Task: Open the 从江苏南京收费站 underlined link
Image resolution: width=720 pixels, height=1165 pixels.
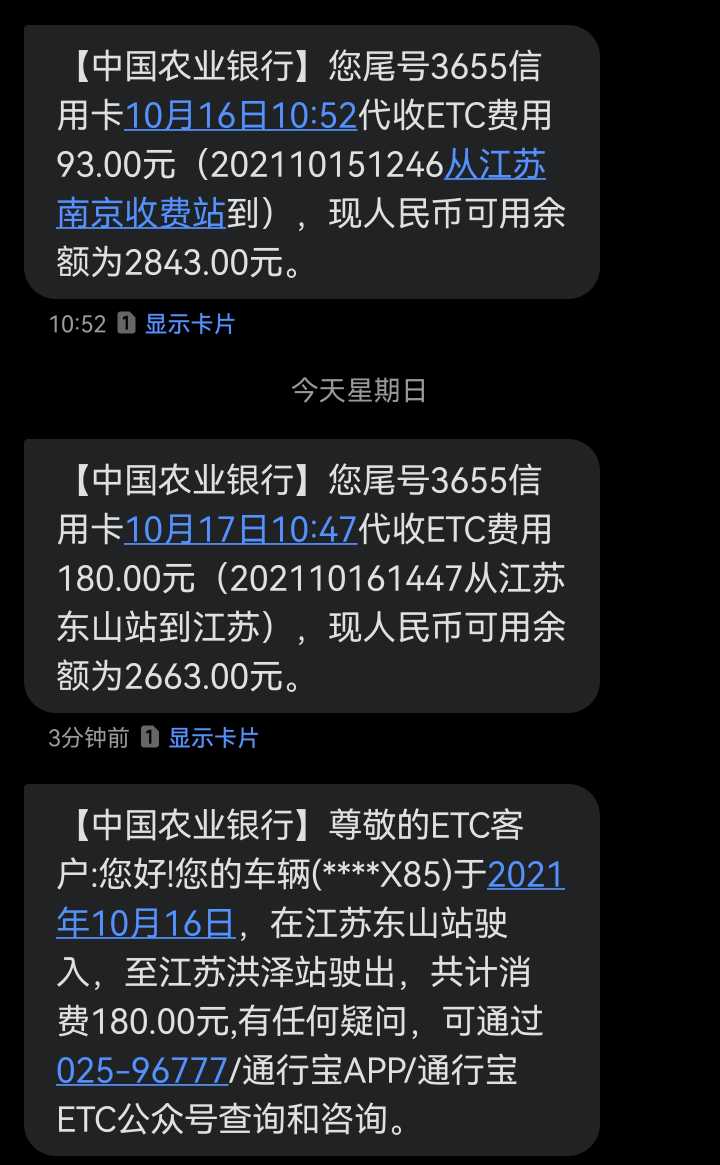Action: coord(141,214)
